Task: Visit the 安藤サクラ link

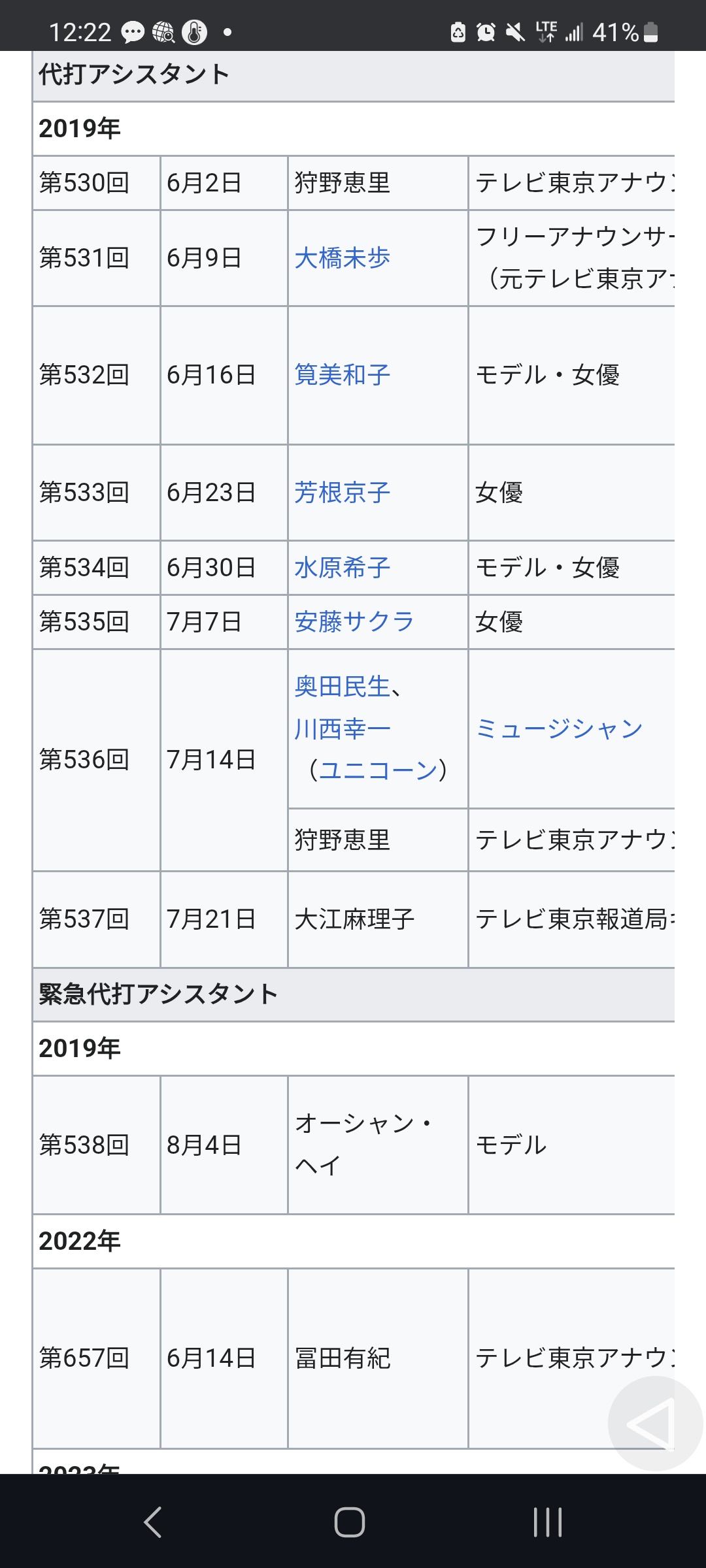Action: (x=354, y=622)
